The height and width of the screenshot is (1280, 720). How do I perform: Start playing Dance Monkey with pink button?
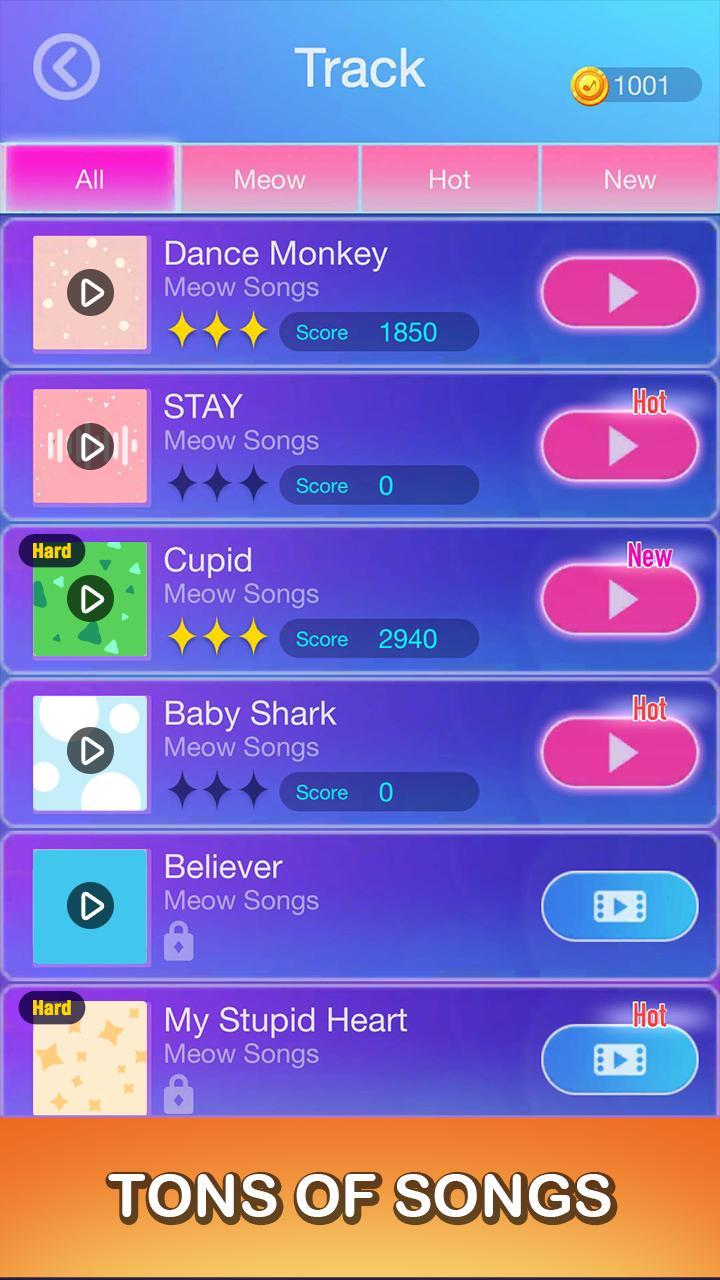click(620, 293)
